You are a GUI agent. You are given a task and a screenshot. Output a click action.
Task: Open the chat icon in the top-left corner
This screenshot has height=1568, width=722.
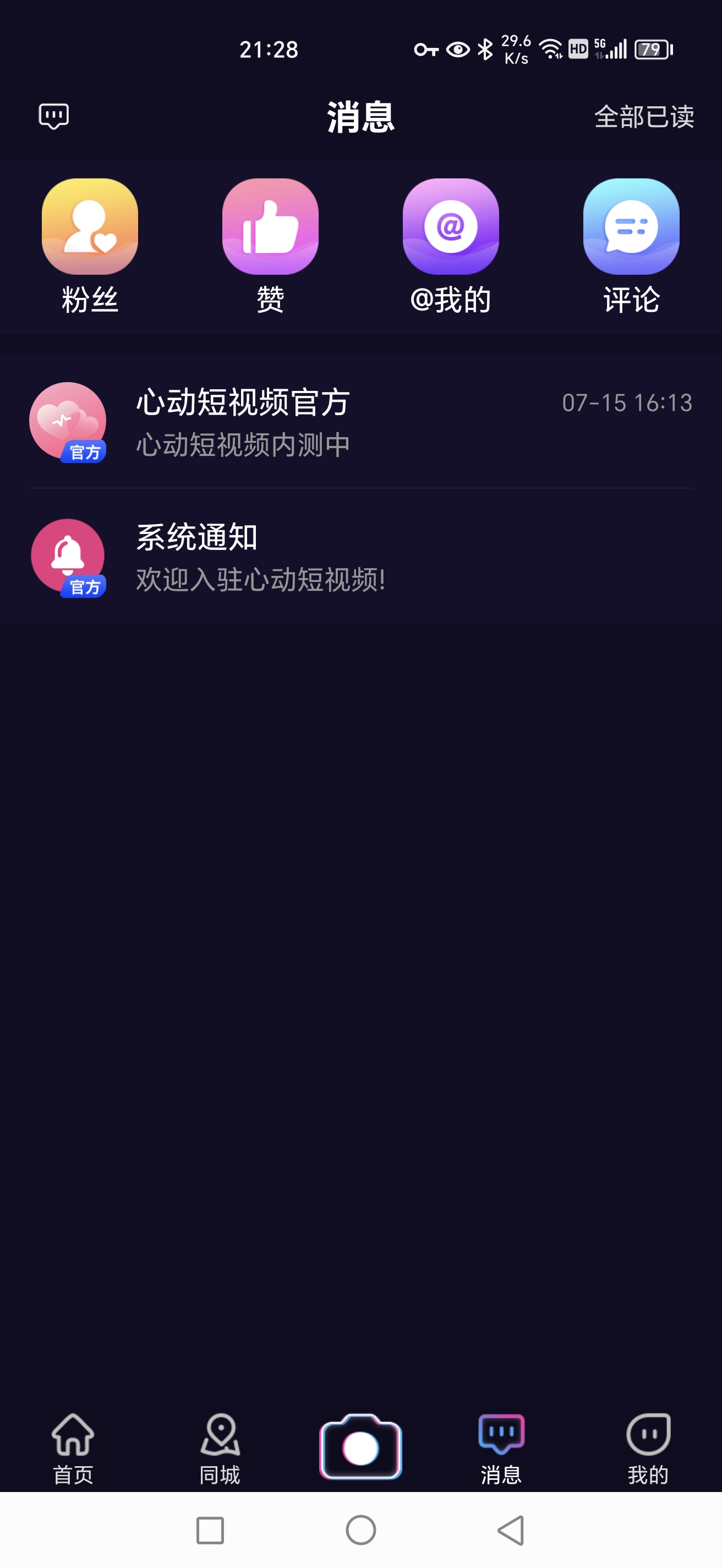[x=53, y=116]
